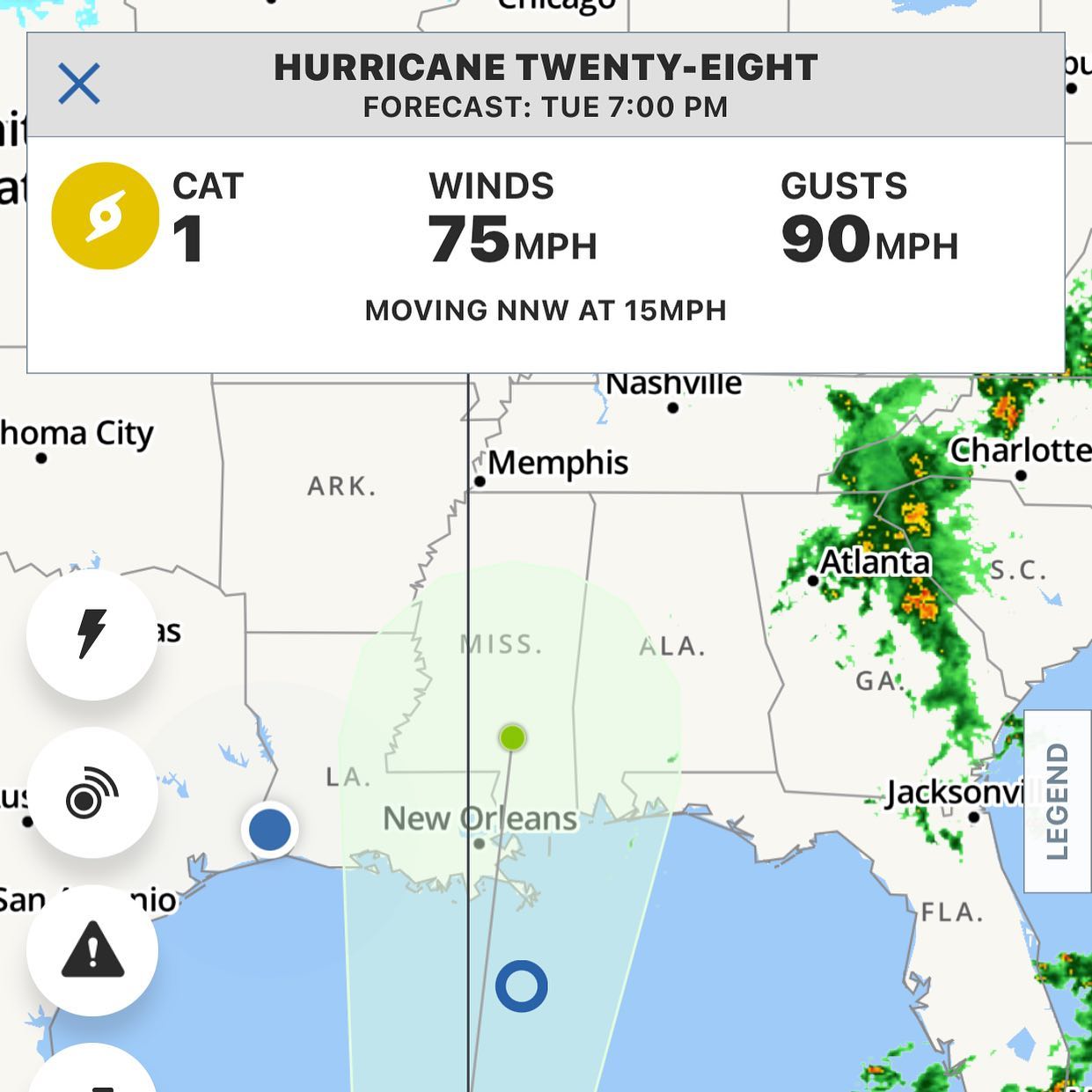1092x1092 pixels.
Task: Select the blue ring storm position marker
Action: tap(522, 986)
